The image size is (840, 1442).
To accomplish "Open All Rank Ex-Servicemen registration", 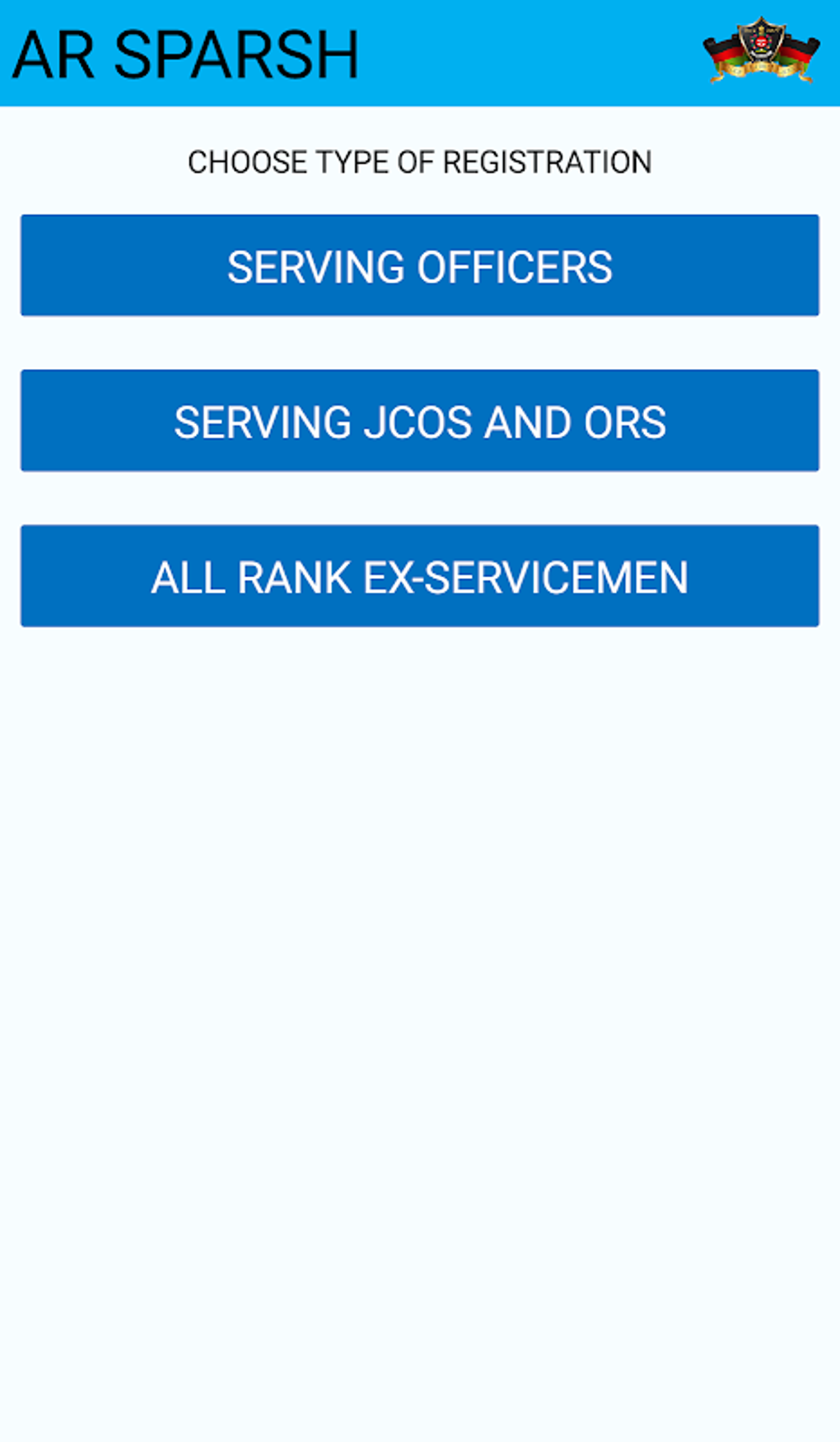I will click(419, 576).
